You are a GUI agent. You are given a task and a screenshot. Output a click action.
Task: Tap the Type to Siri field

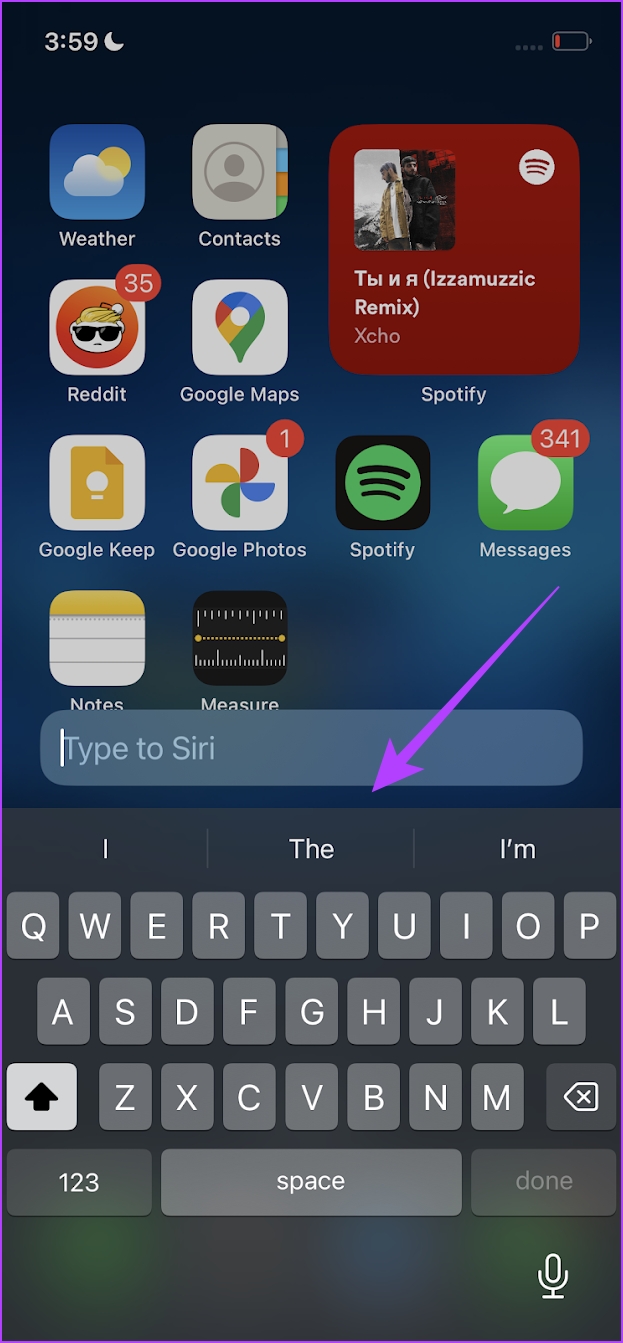[x=311, y=748]
